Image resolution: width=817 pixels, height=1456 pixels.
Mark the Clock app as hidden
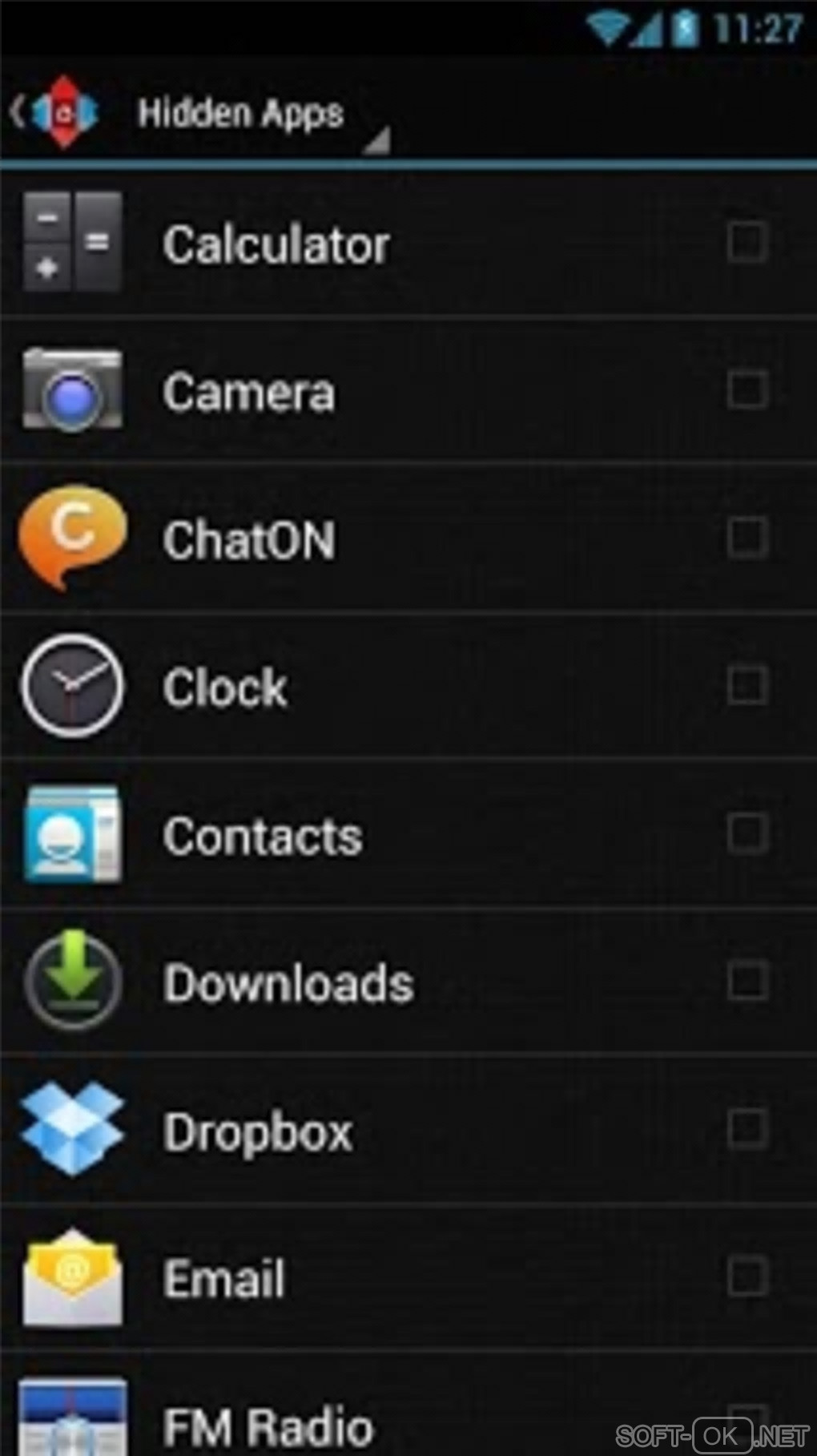pyautogui.click(x=747, y=686)
